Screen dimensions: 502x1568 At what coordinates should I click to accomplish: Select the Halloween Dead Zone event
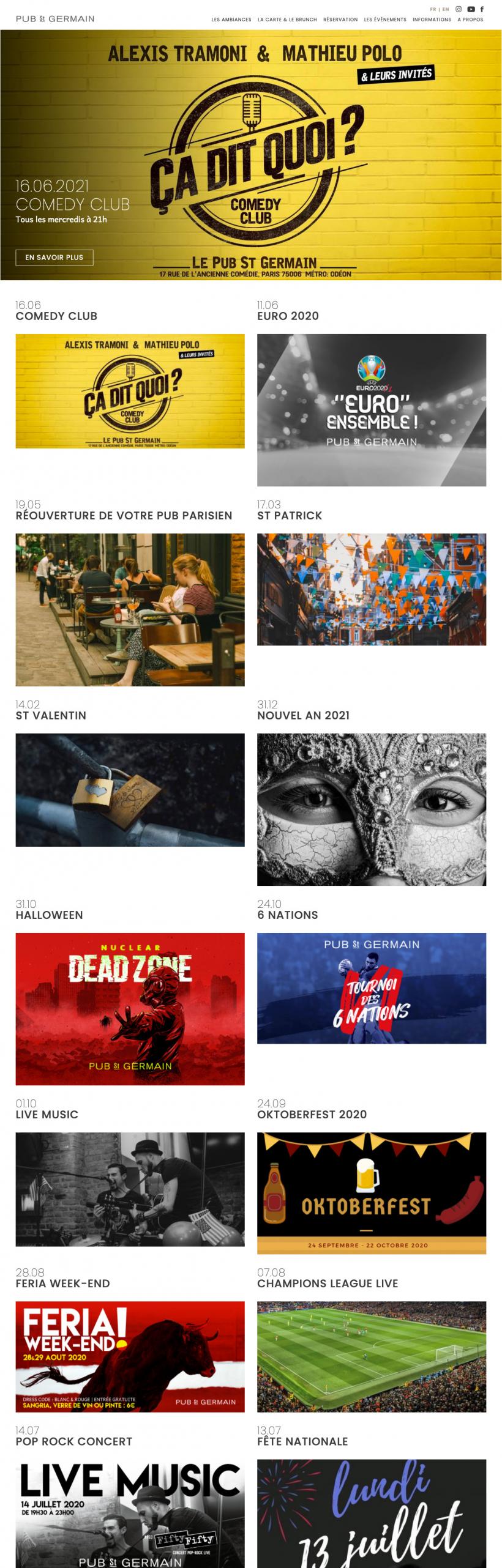point(130,1009)
